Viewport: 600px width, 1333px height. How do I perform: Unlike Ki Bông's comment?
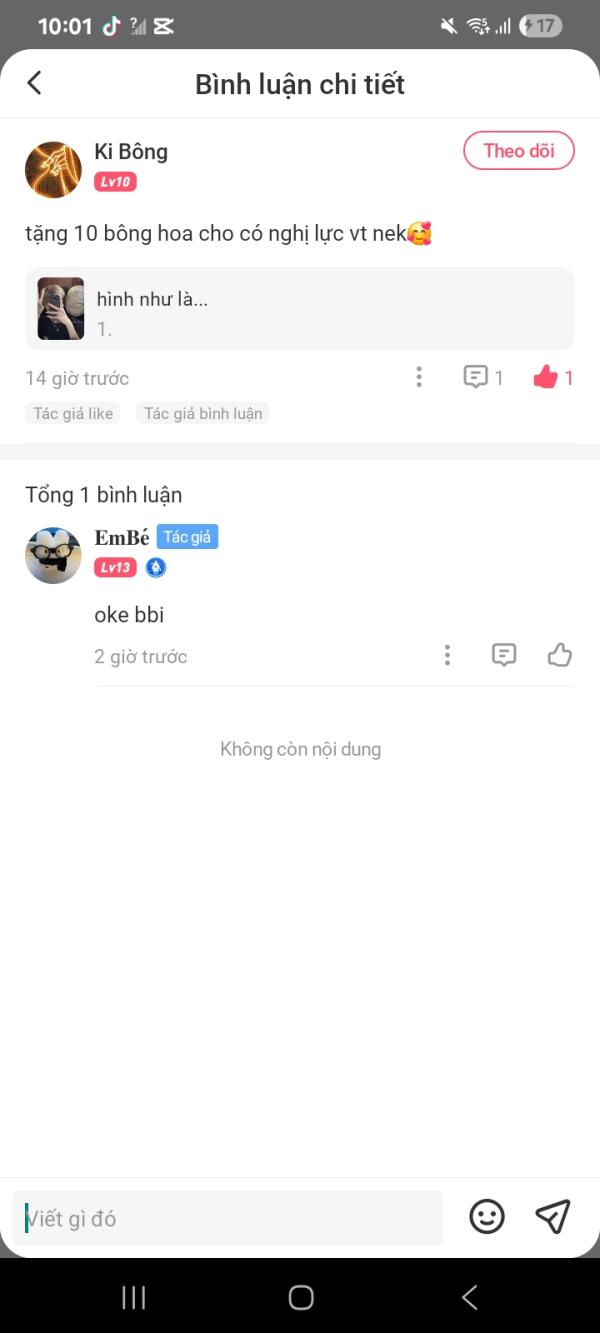(546, 377)
